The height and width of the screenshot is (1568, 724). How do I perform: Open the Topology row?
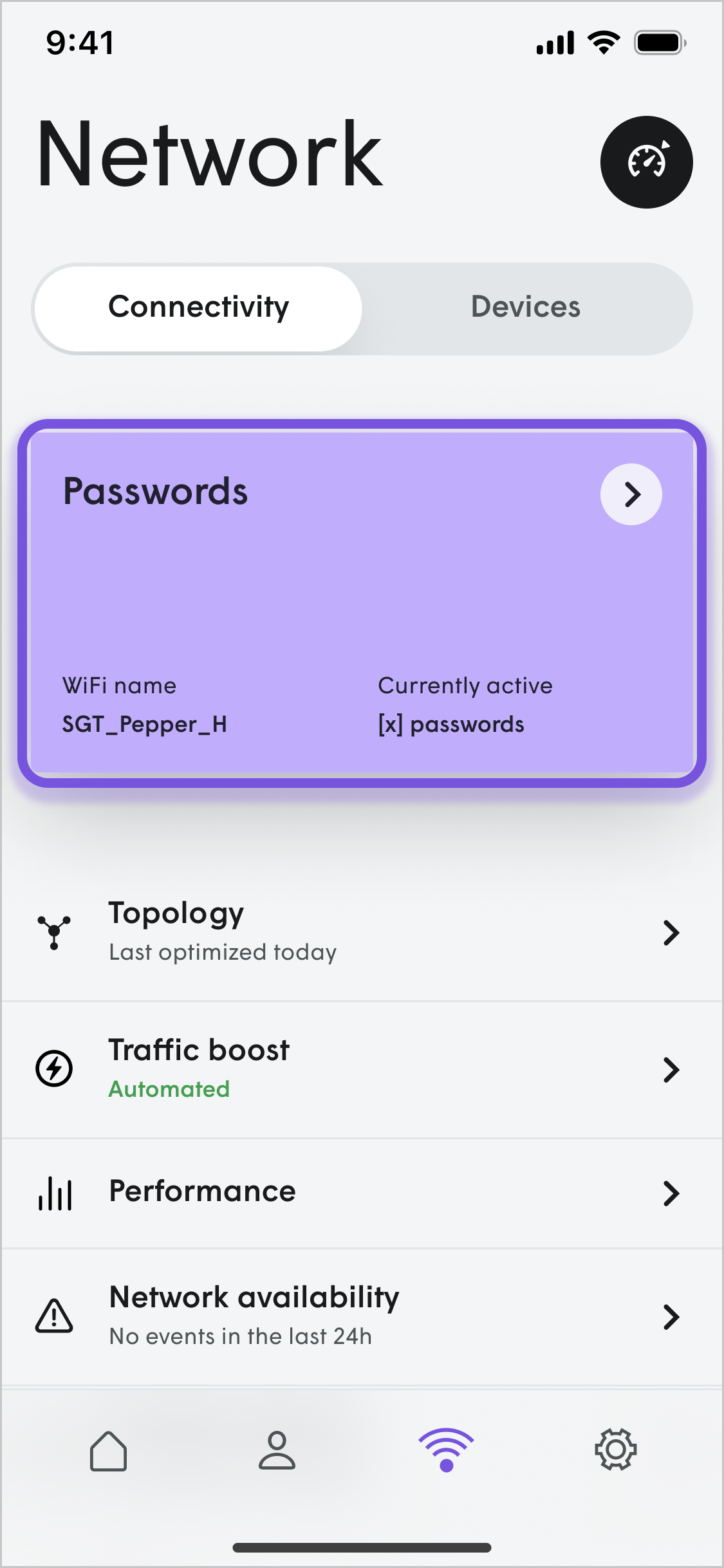[360, 932]
